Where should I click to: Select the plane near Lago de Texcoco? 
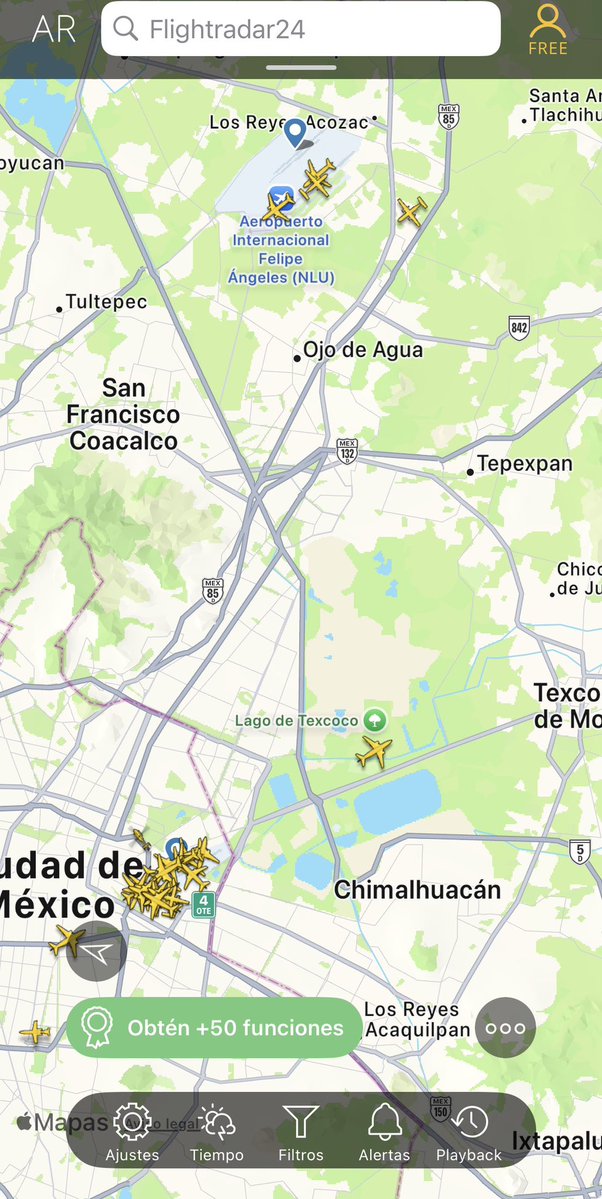tap(375, 750)
